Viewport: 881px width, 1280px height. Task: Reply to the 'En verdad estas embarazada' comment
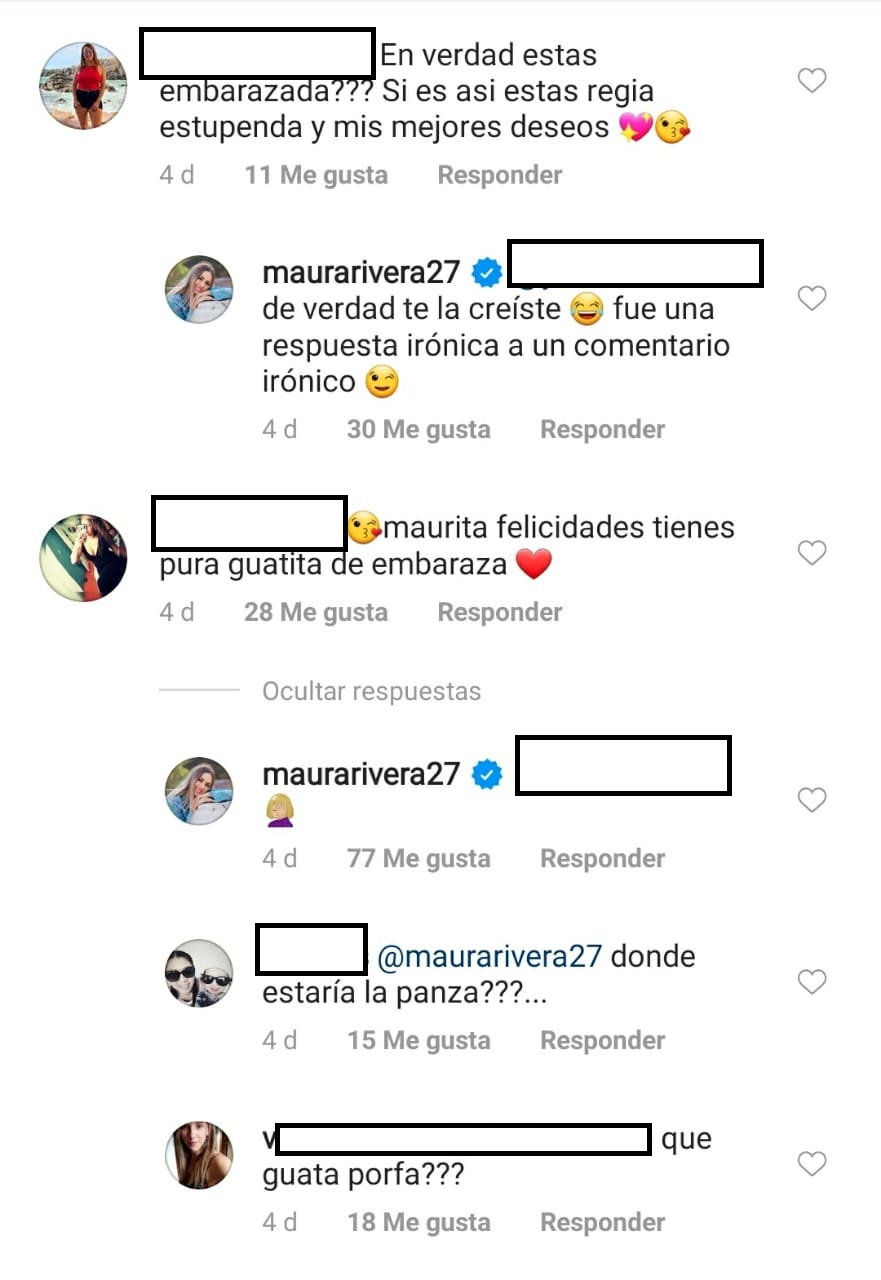(499, 175)
